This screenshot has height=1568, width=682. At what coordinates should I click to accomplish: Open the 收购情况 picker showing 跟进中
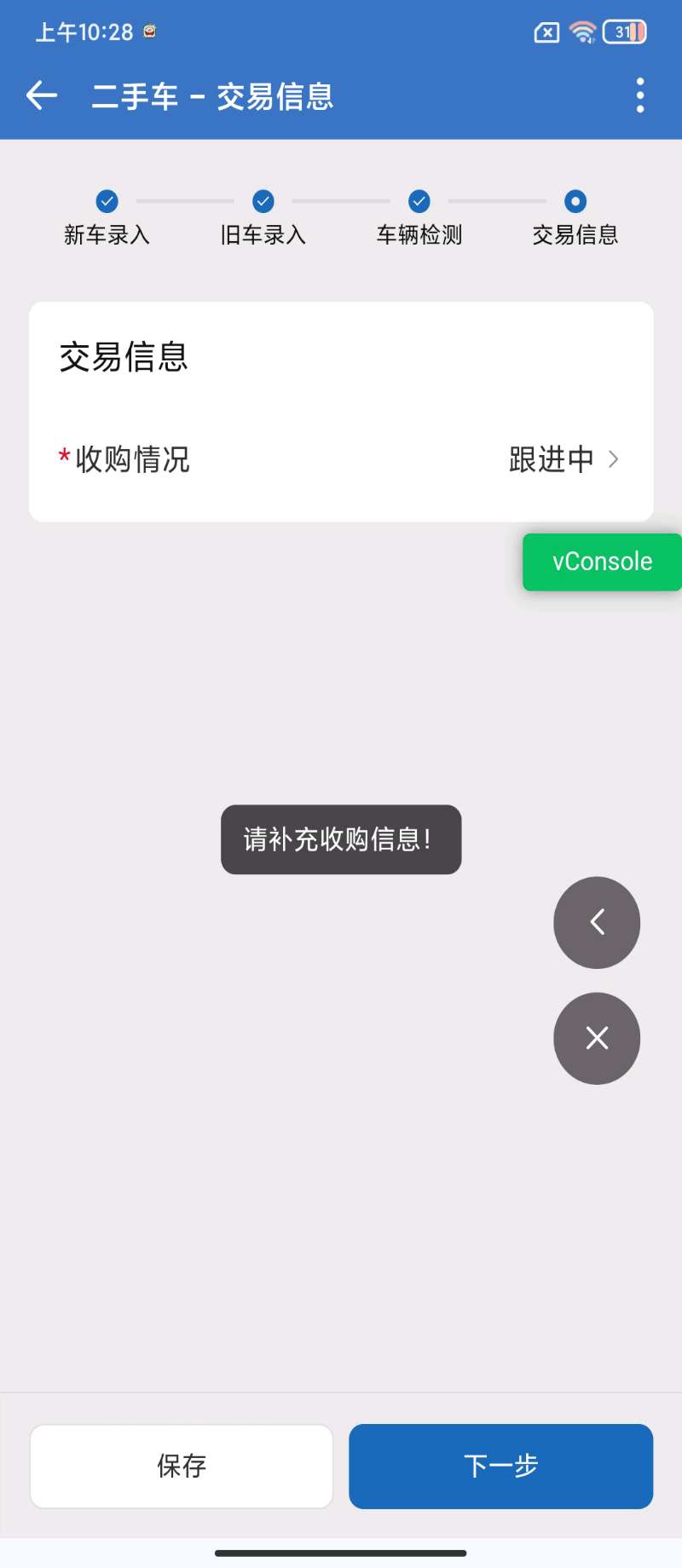[563, 459]
